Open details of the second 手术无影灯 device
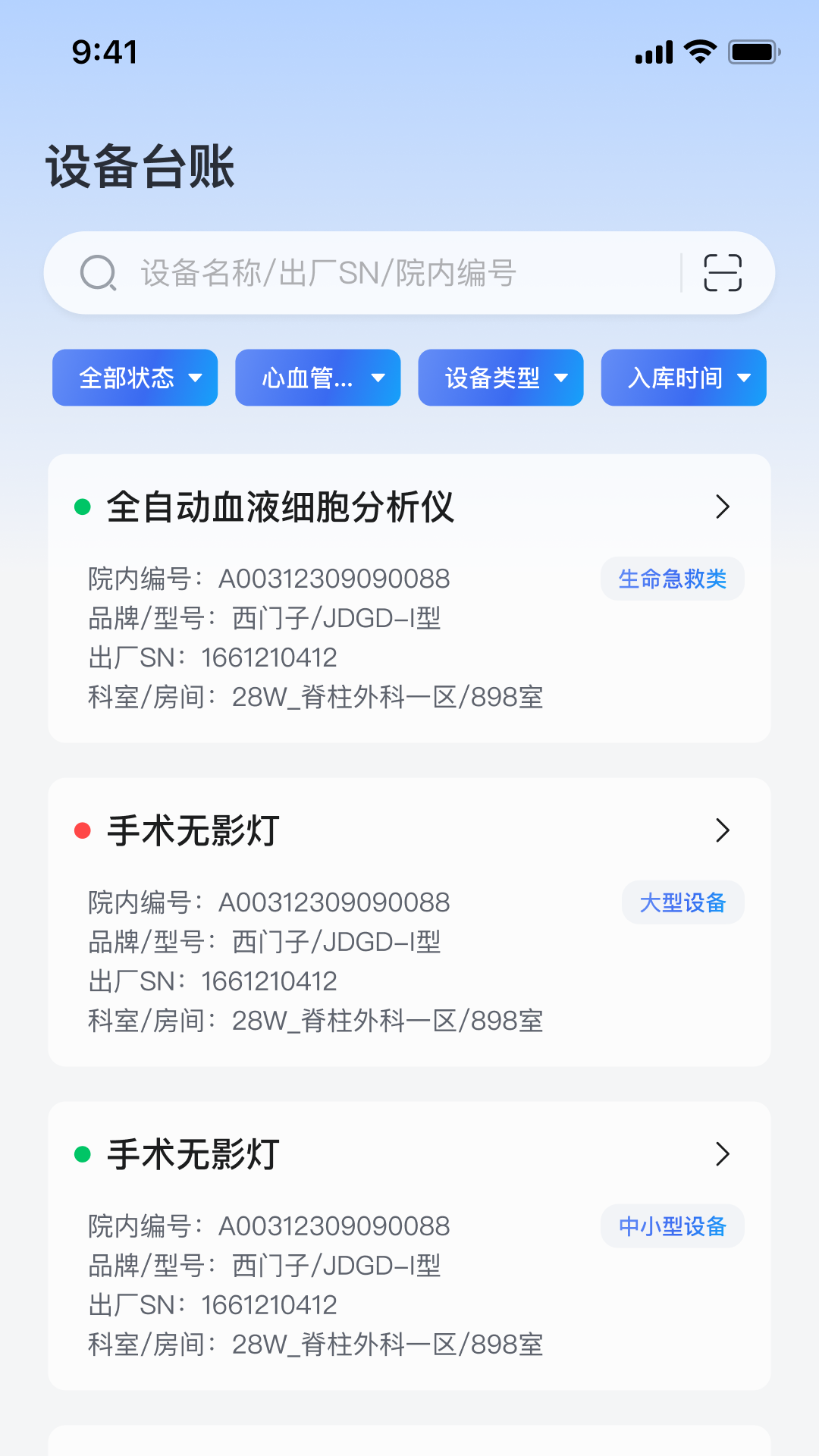Image resolution: width=819 pixels, height=1456 pixels. 723,1154
